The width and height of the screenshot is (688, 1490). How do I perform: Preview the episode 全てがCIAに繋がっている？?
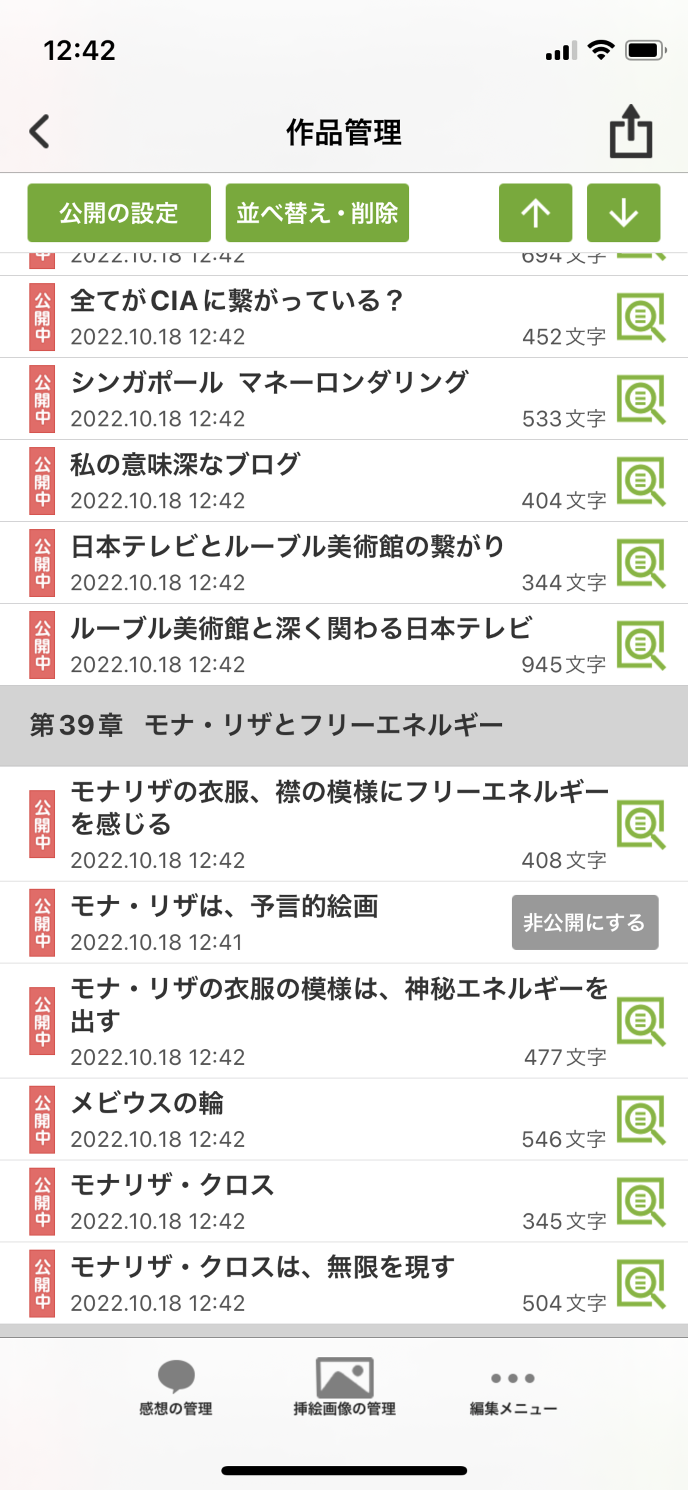coord(640,318)
